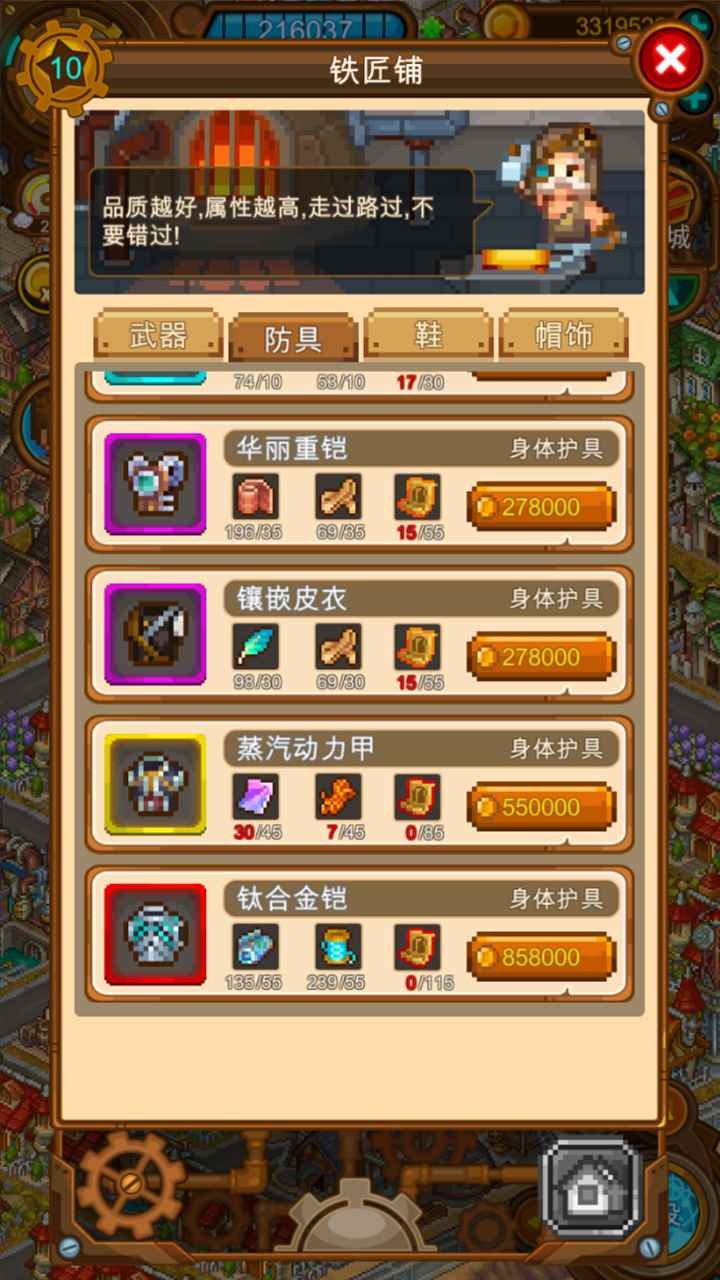Select the 防具 tab

(x=293, y=337)
